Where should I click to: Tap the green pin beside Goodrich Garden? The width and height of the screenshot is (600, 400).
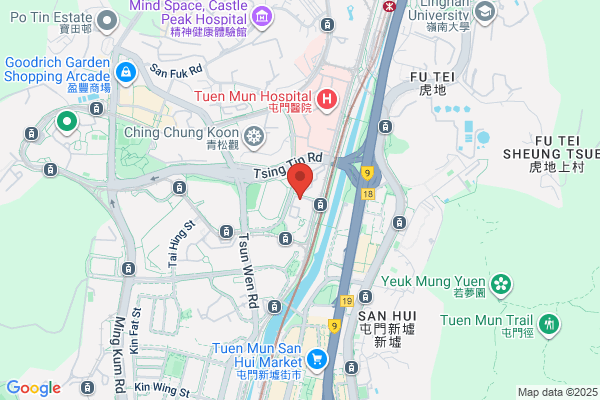[x=67, y=122]
